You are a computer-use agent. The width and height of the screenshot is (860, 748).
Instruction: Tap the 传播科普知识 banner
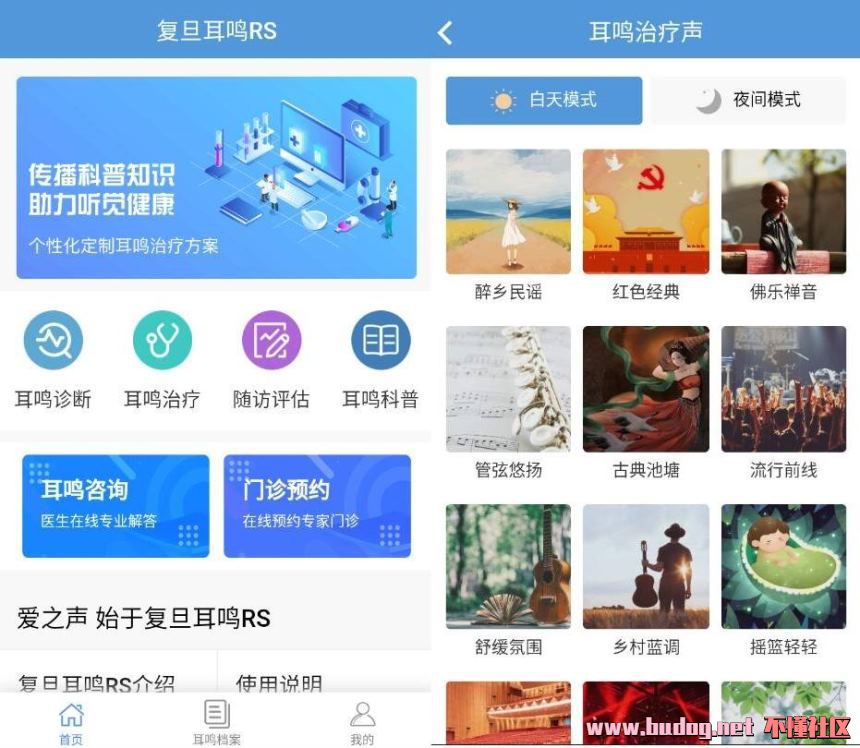216,178
